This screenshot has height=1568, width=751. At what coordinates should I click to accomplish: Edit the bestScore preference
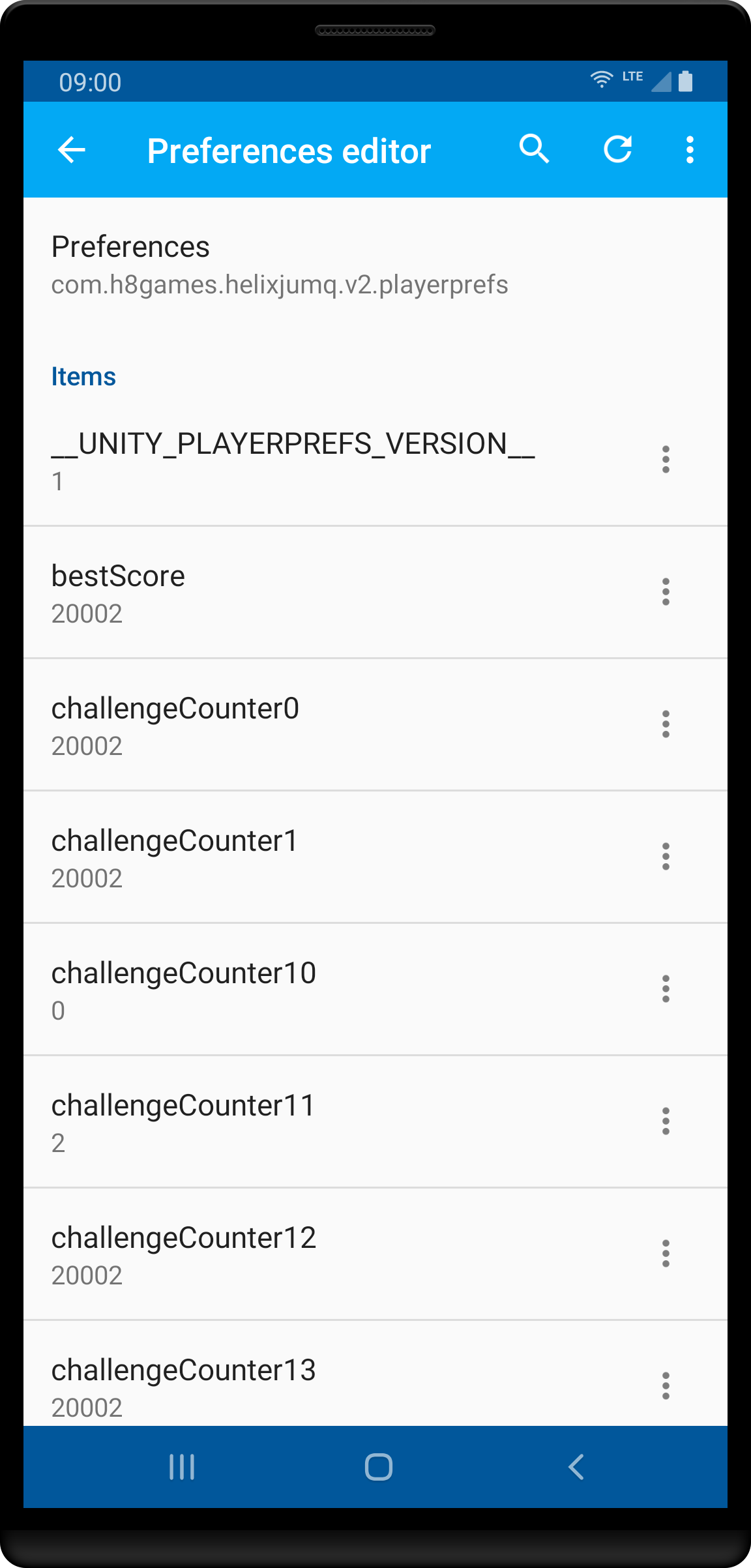tap(293, 593)
